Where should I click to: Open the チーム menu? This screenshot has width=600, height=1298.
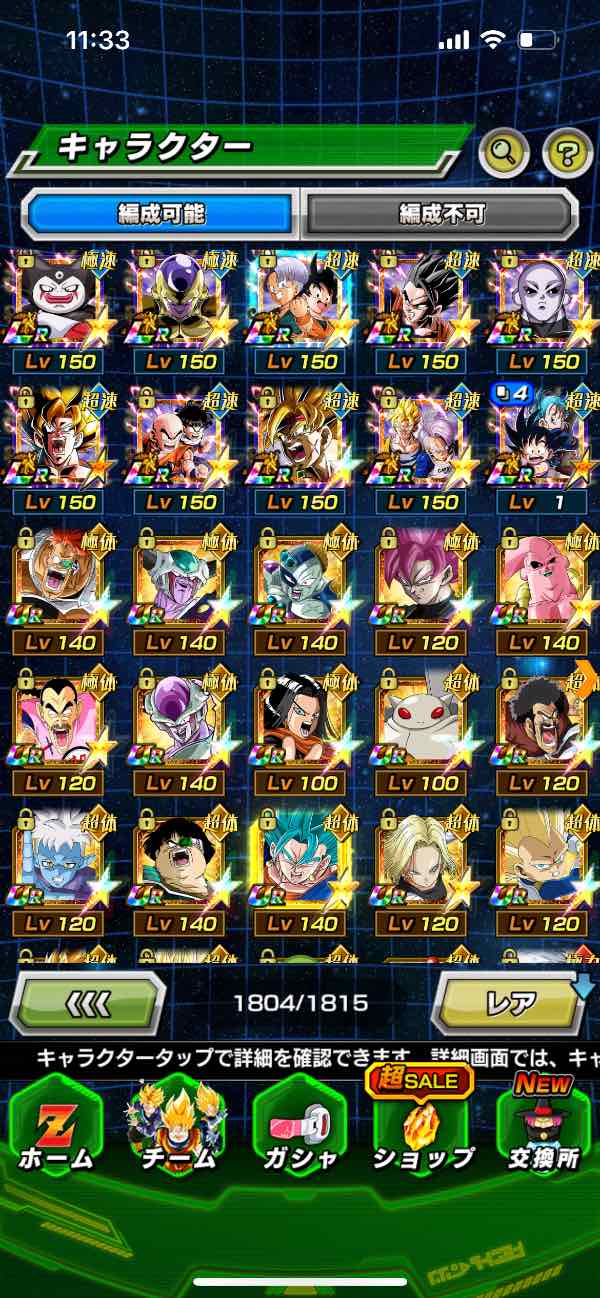[178, 1125]
